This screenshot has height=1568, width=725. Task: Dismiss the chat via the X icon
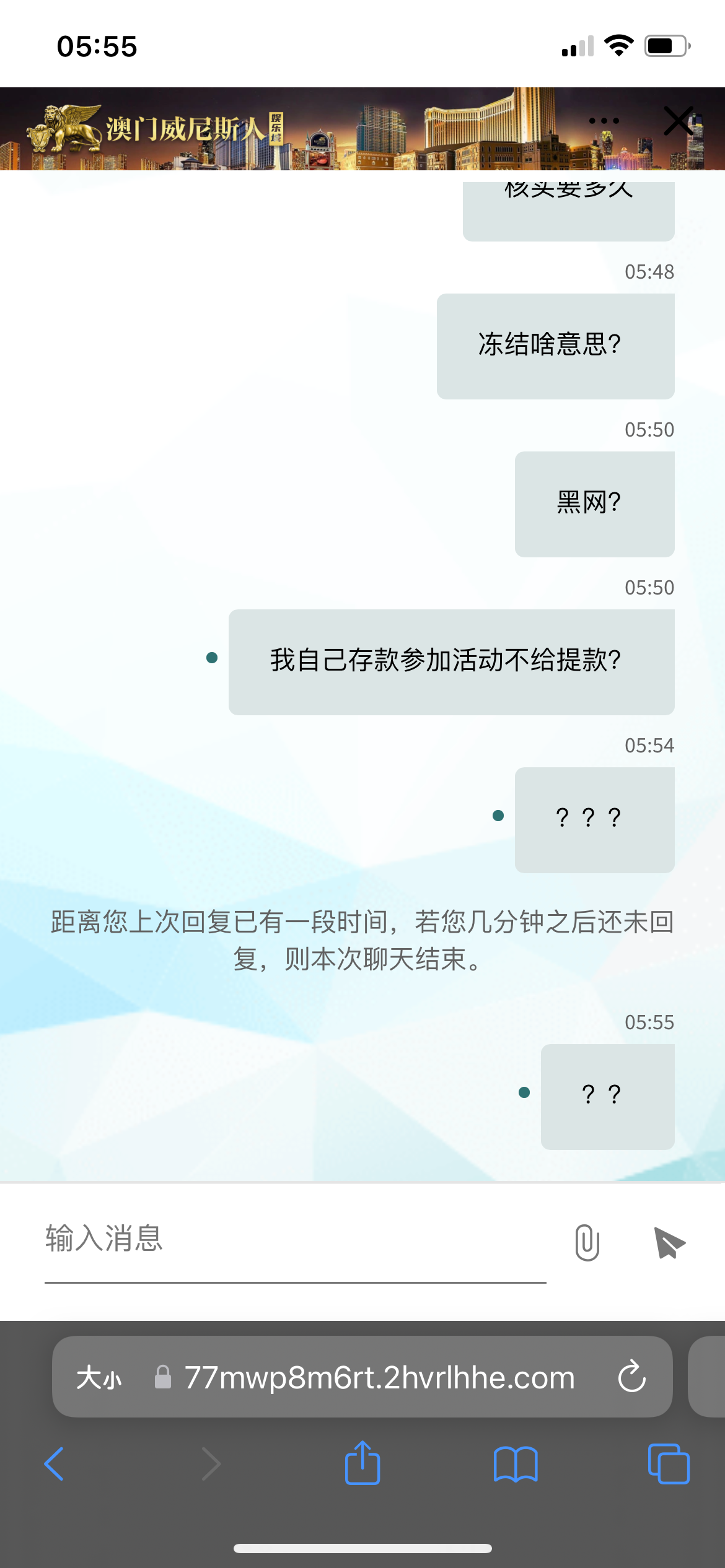[x=678, y=121]
